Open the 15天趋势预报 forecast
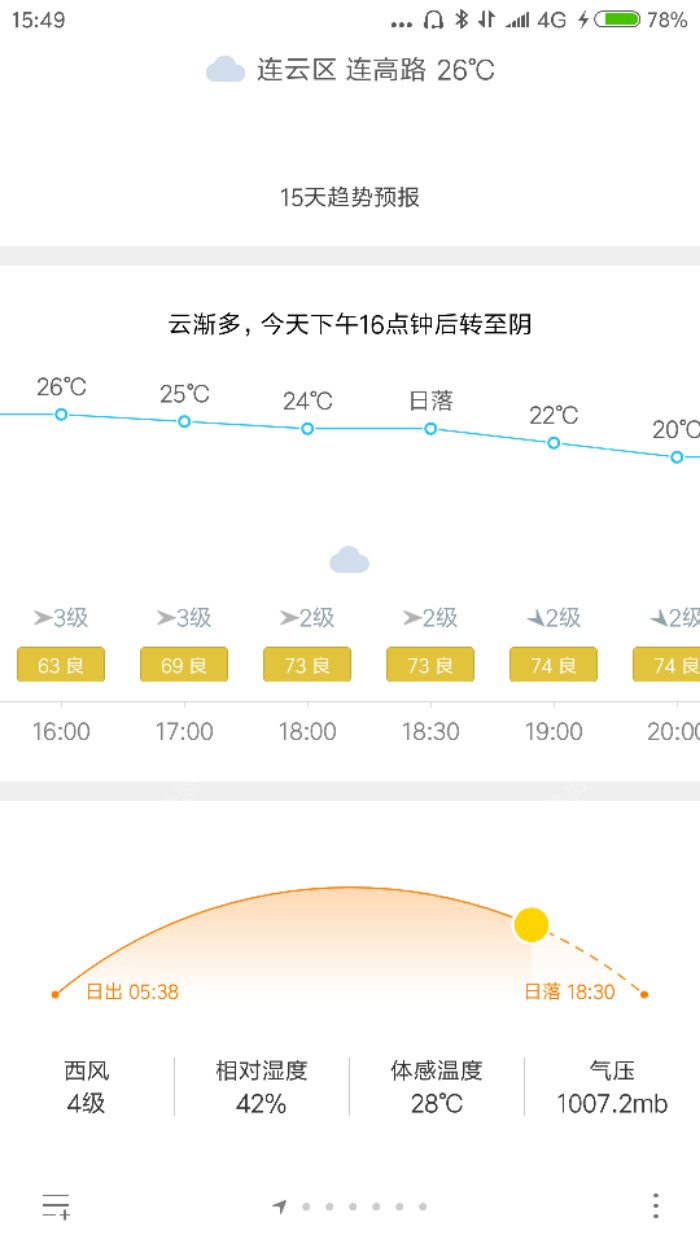 tap(349, 197)
